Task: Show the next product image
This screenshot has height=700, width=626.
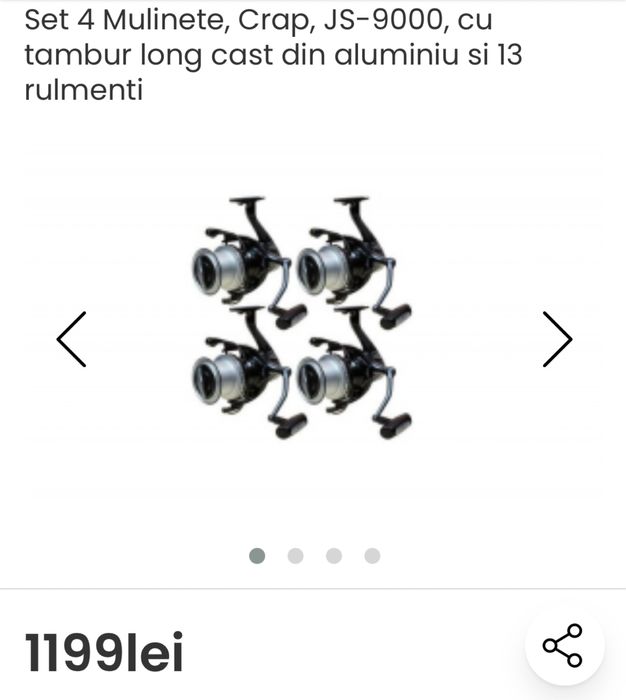Action: [x=556, y=339]
